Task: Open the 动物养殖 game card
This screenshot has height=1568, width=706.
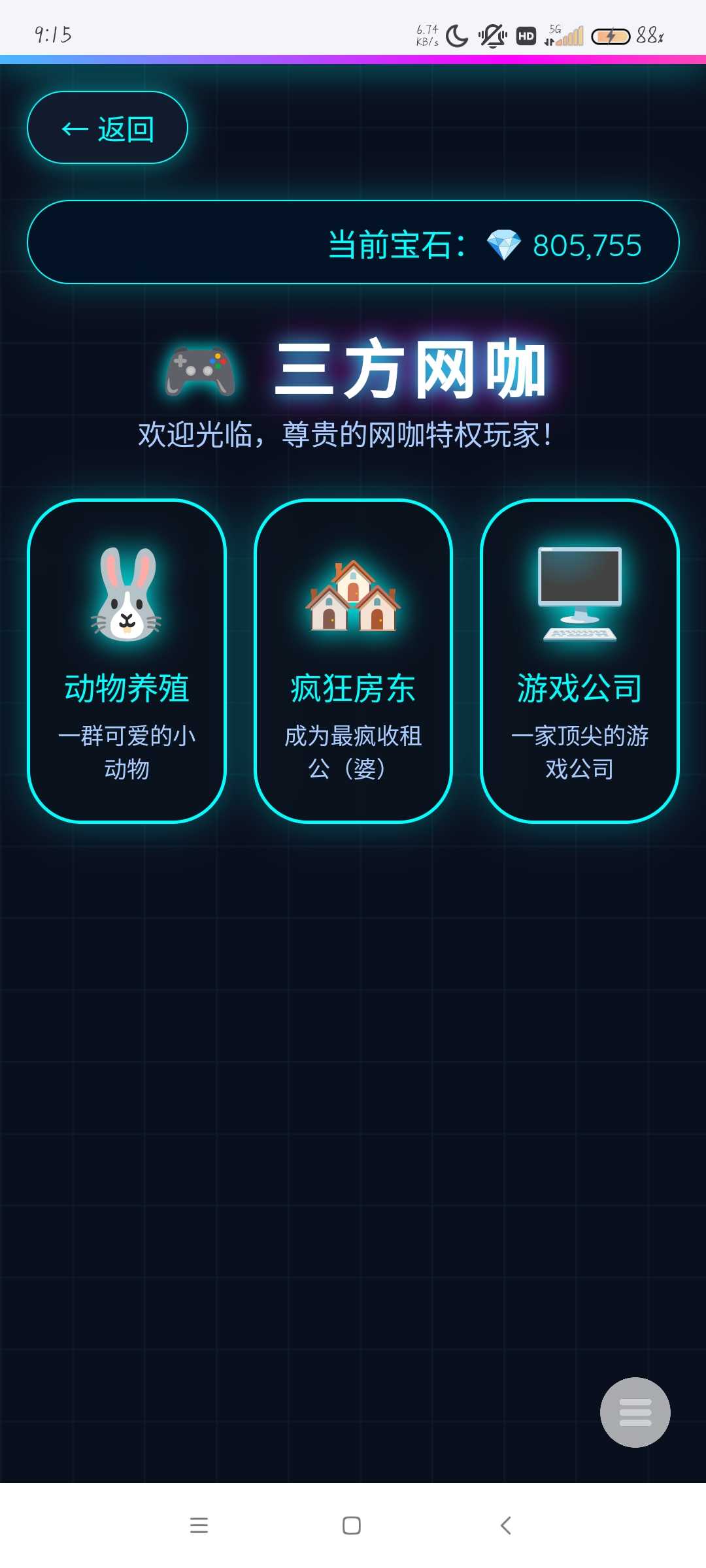Action: (127, 661)
